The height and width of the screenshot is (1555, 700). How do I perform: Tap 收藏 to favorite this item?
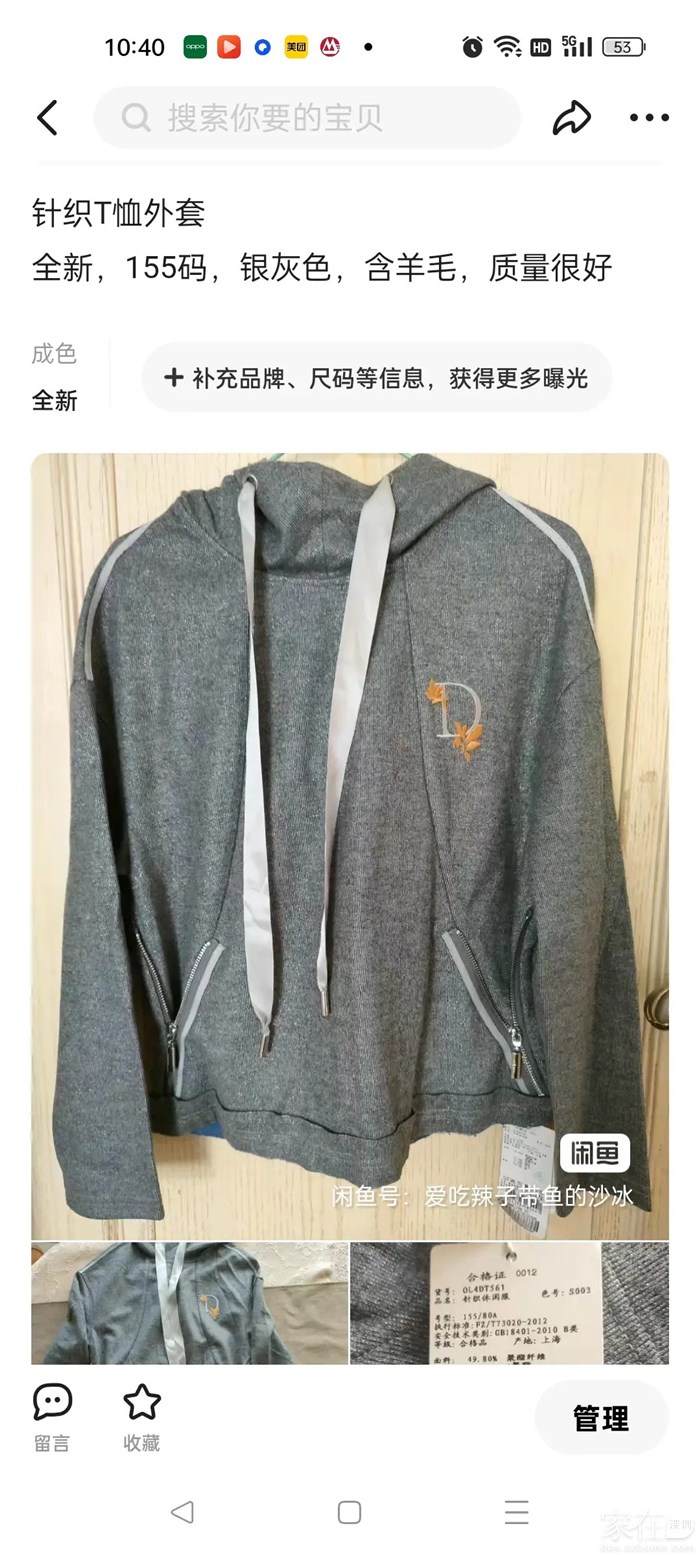[141, 1417]
